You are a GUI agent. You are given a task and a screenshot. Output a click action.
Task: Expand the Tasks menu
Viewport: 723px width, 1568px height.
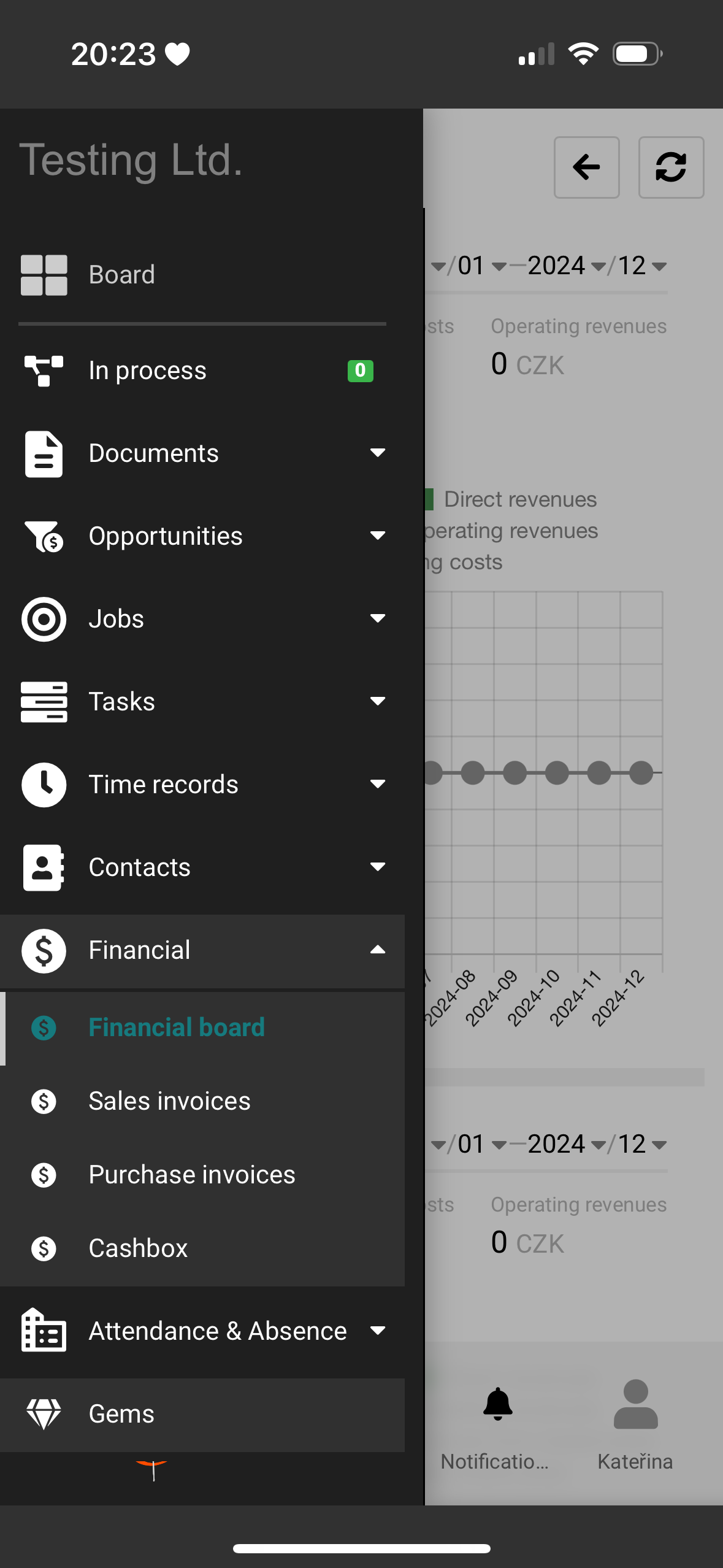(202, 702)
